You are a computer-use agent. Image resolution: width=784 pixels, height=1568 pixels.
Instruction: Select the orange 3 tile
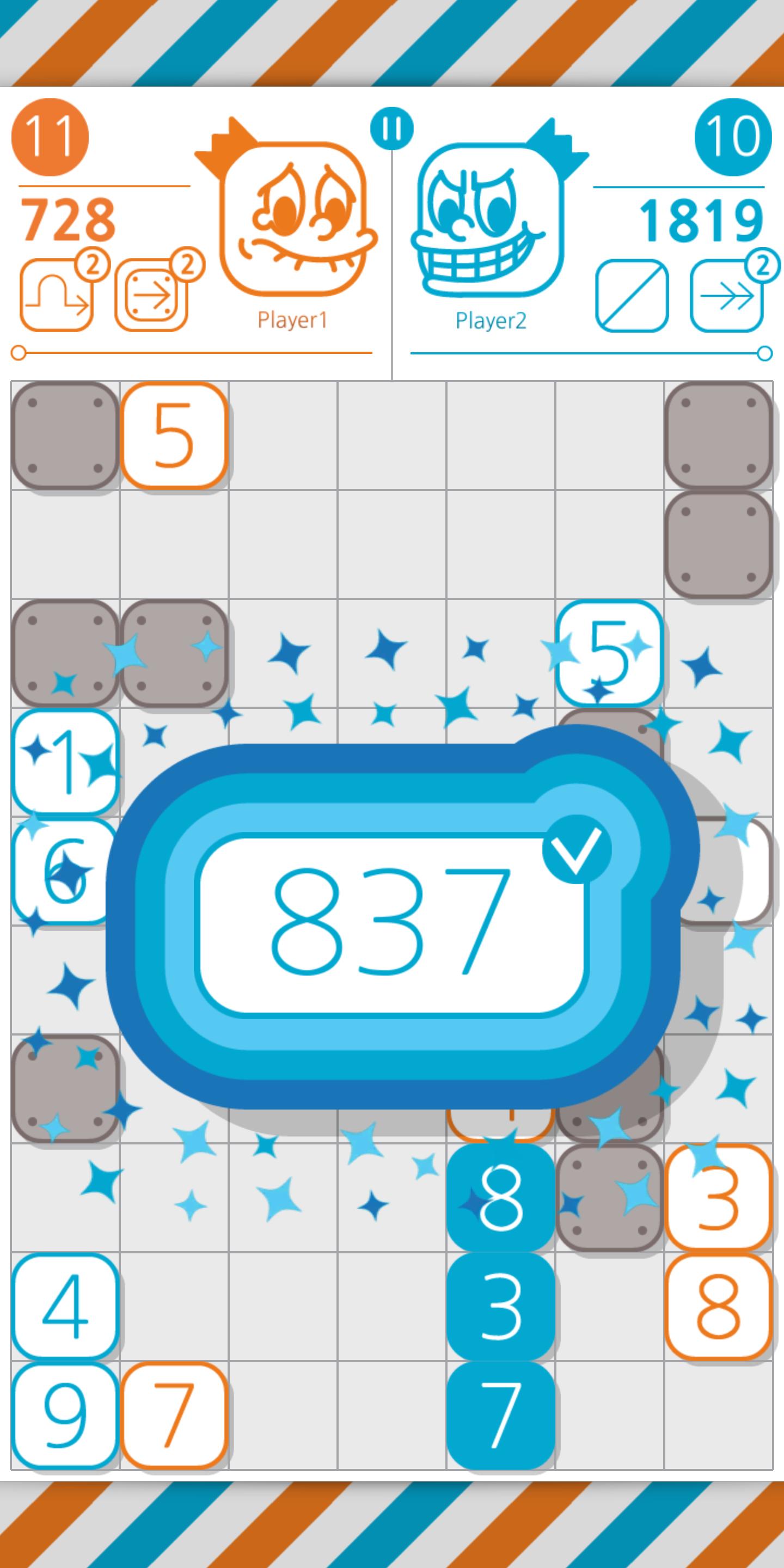[718, 1197]
